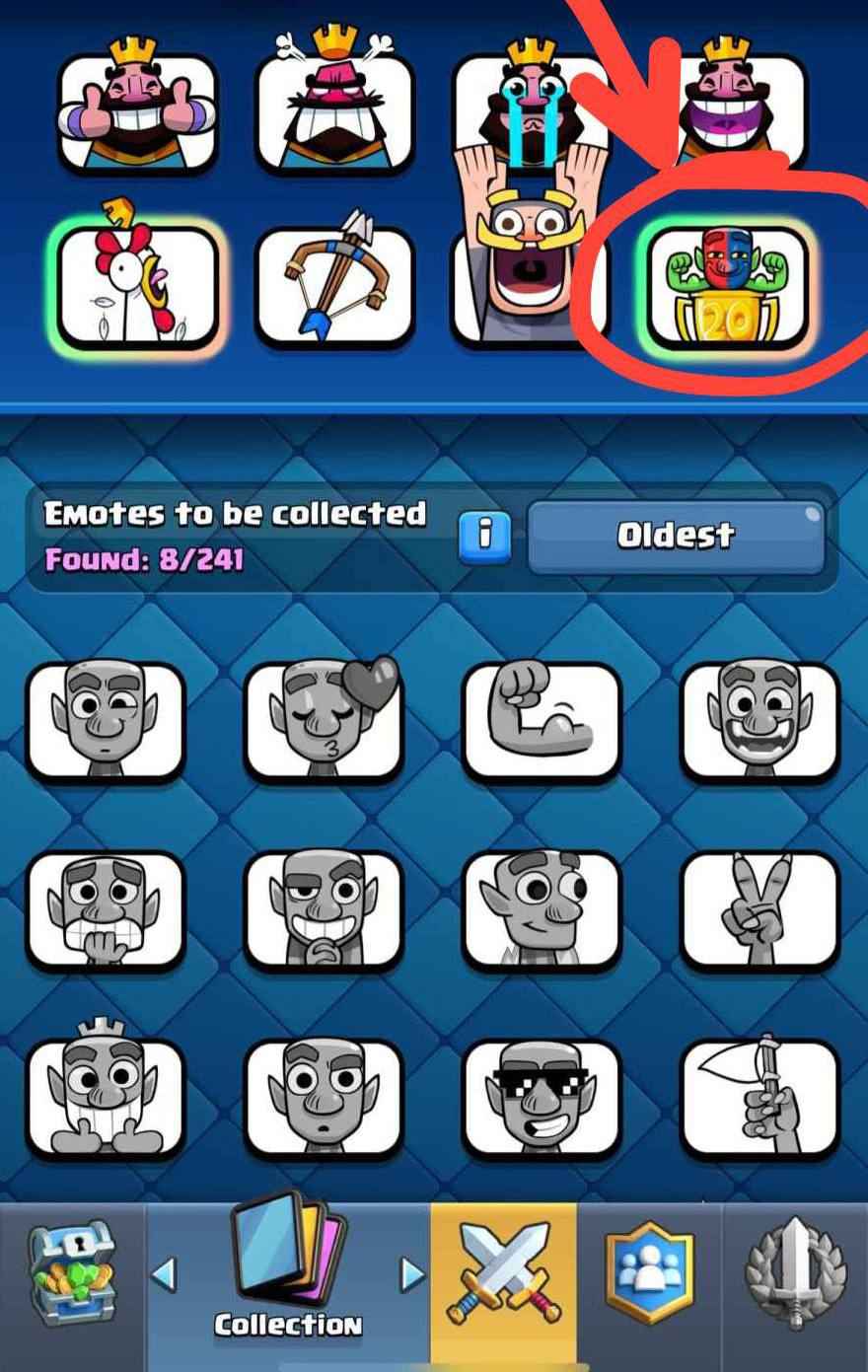View the uncollected white flag emote

(760, 1098)
